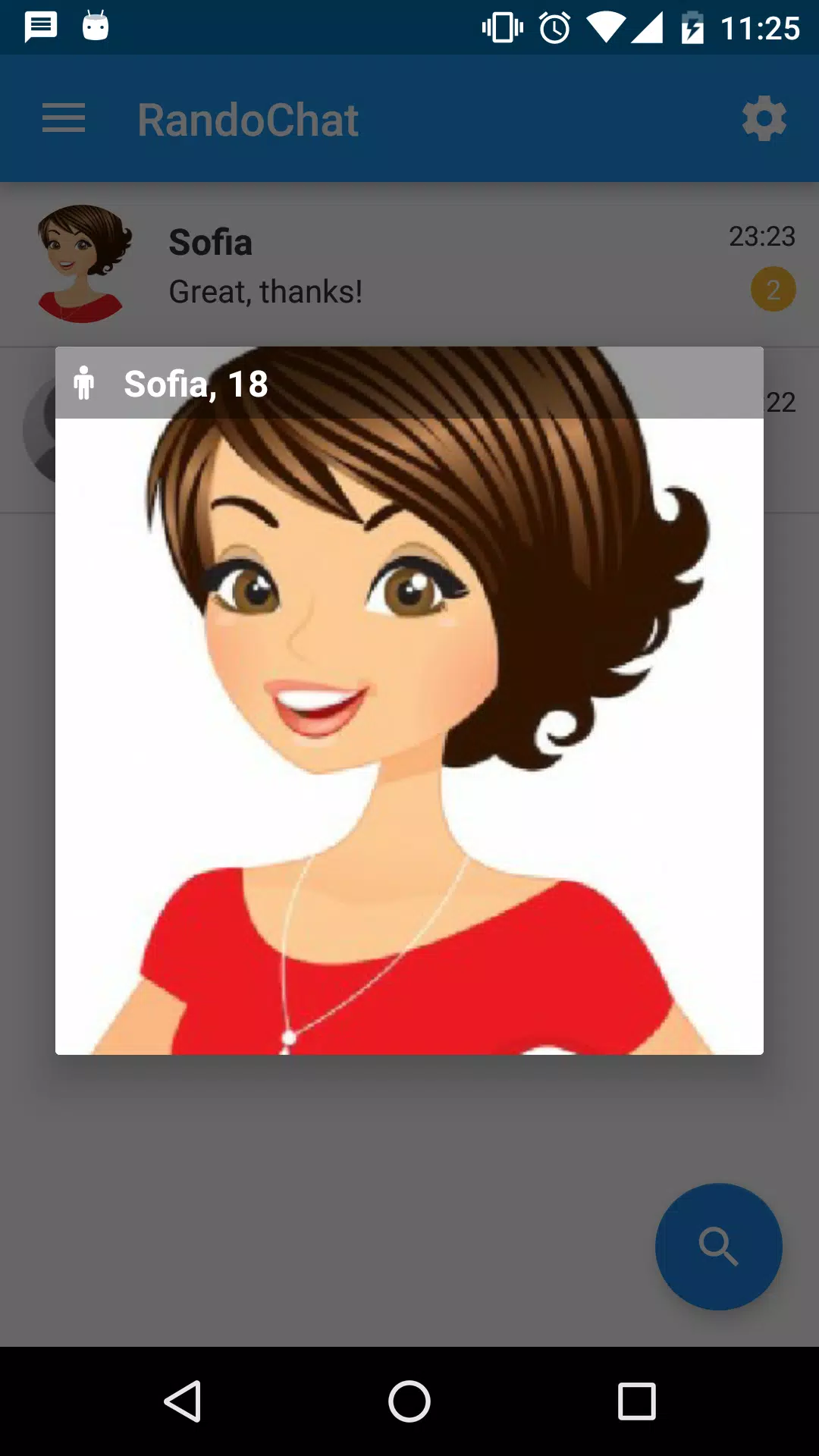This screenshot has height=1456, width=819.
Task: Click the Great, thanks! message preview
Action: click(x=265, y=292)
